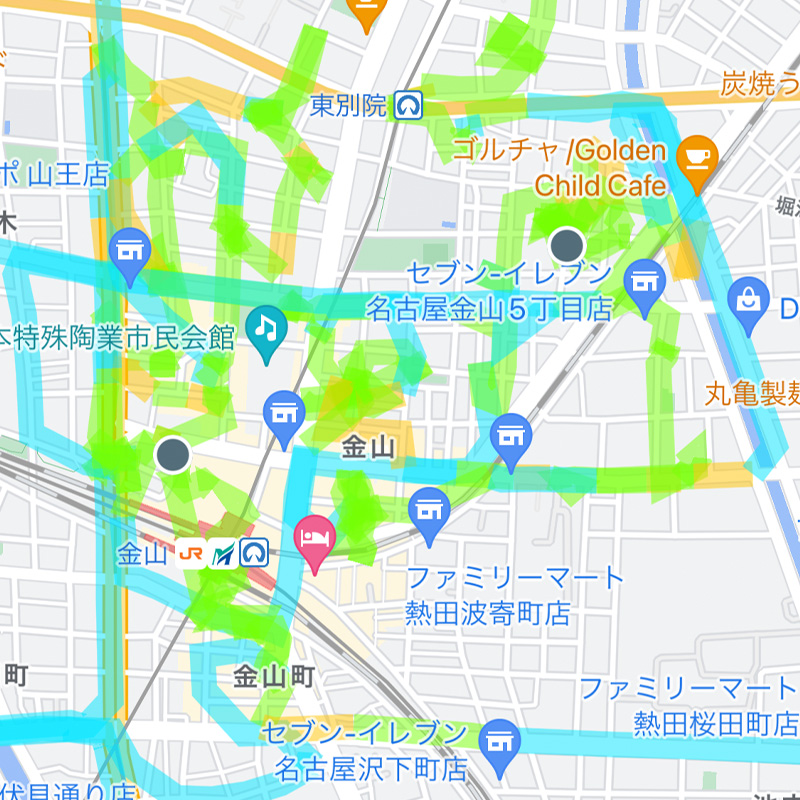Select the セブン-イレブン 名古屋金山5丁目店 store marker
Image resolution: width=800 pixels, height=800 pixels.
point(644,281)
